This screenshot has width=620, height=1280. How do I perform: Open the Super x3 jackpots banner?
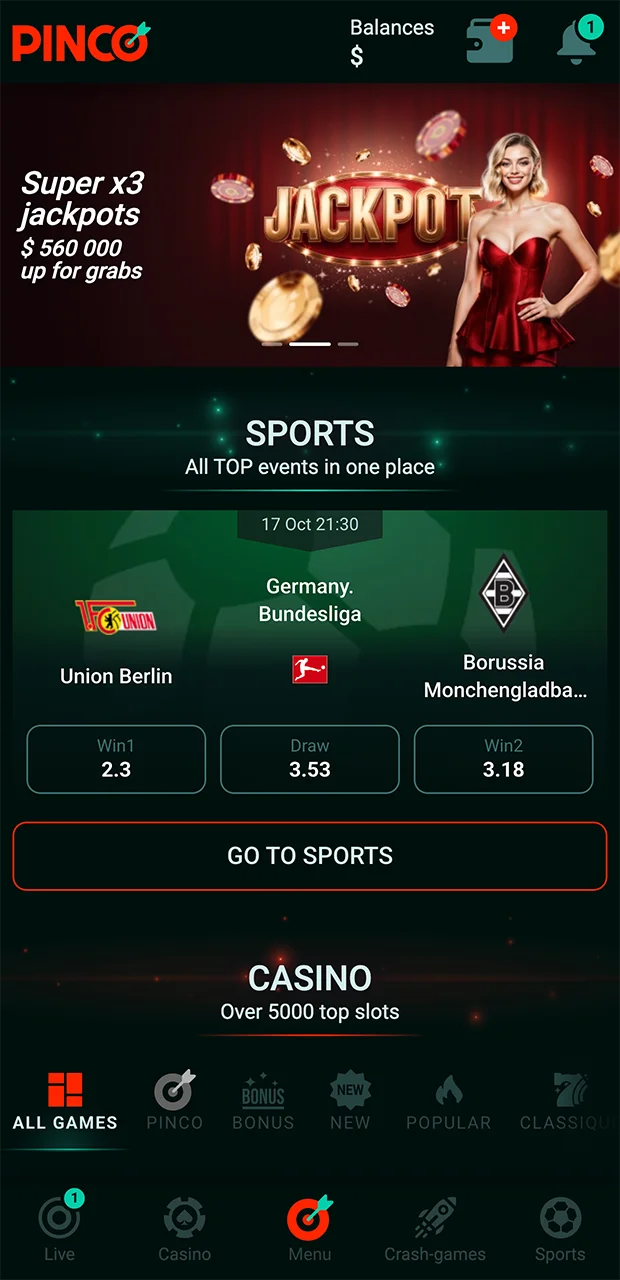point(310,225)
